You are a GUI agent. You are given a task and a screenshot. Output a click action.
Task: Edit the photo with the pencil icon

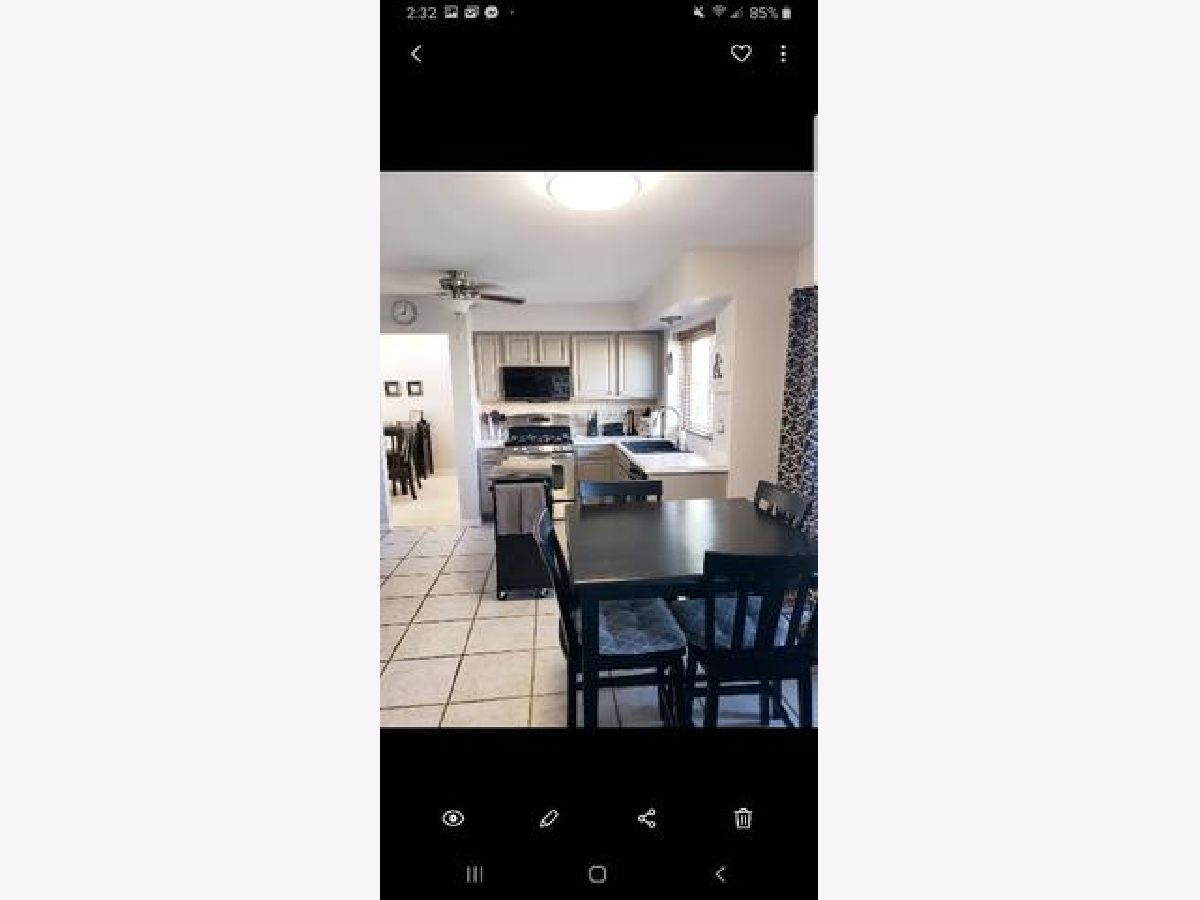point(549,818)
